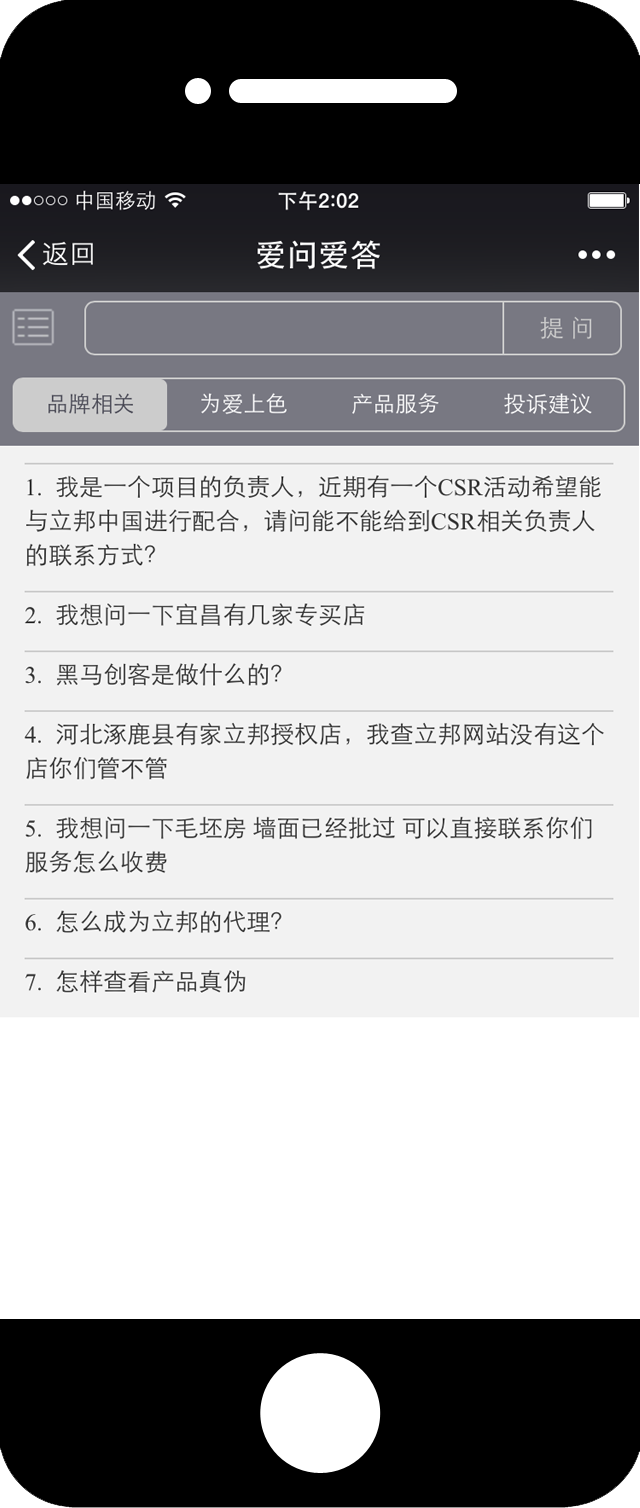Open question 1 about CSR活动 contact
Screen dimensions: 640x1508
[314, 521]
